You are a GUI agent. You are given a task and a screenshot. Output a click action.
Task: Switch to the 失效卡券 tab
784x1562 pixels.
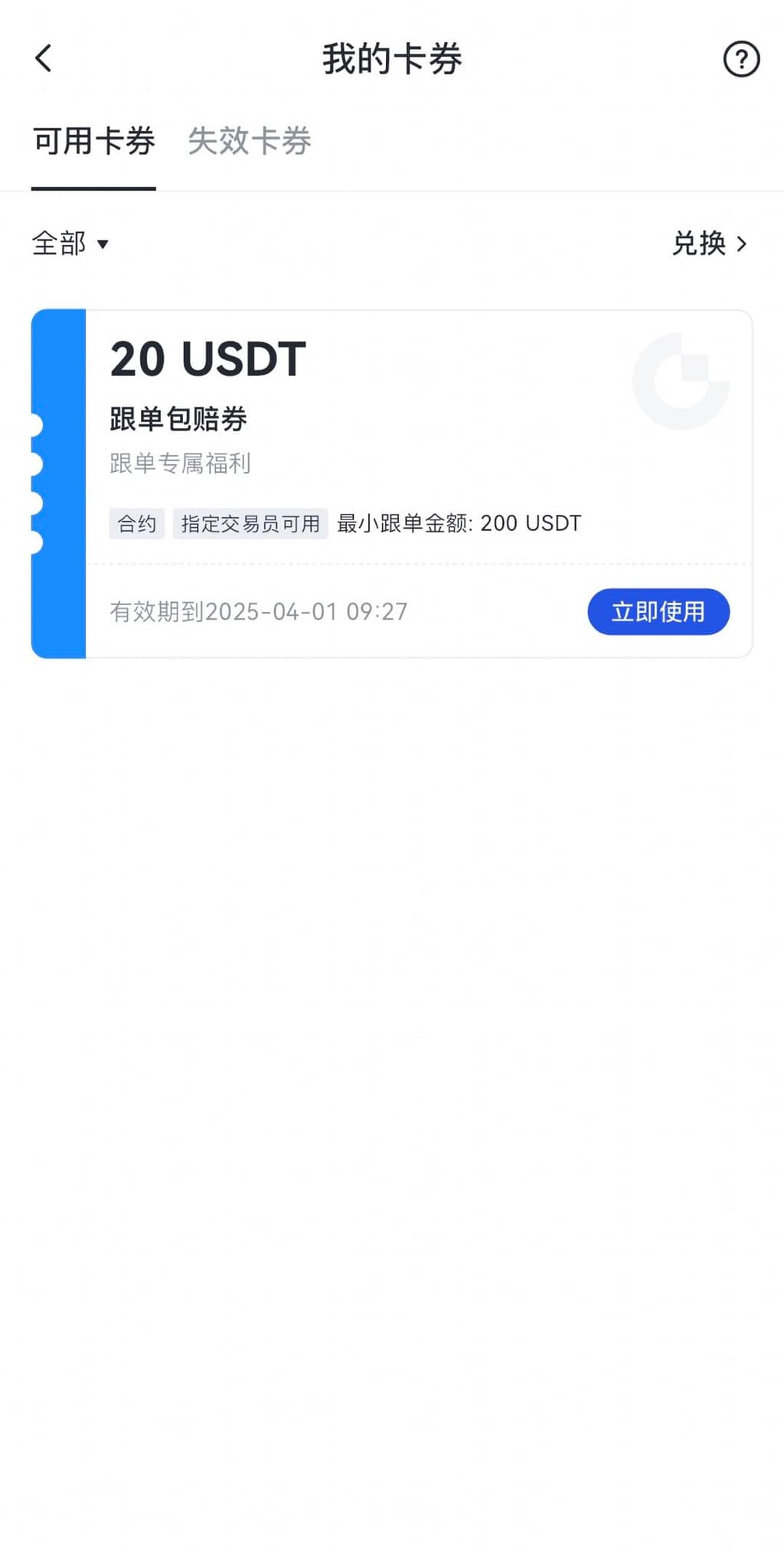pos(249,141)
